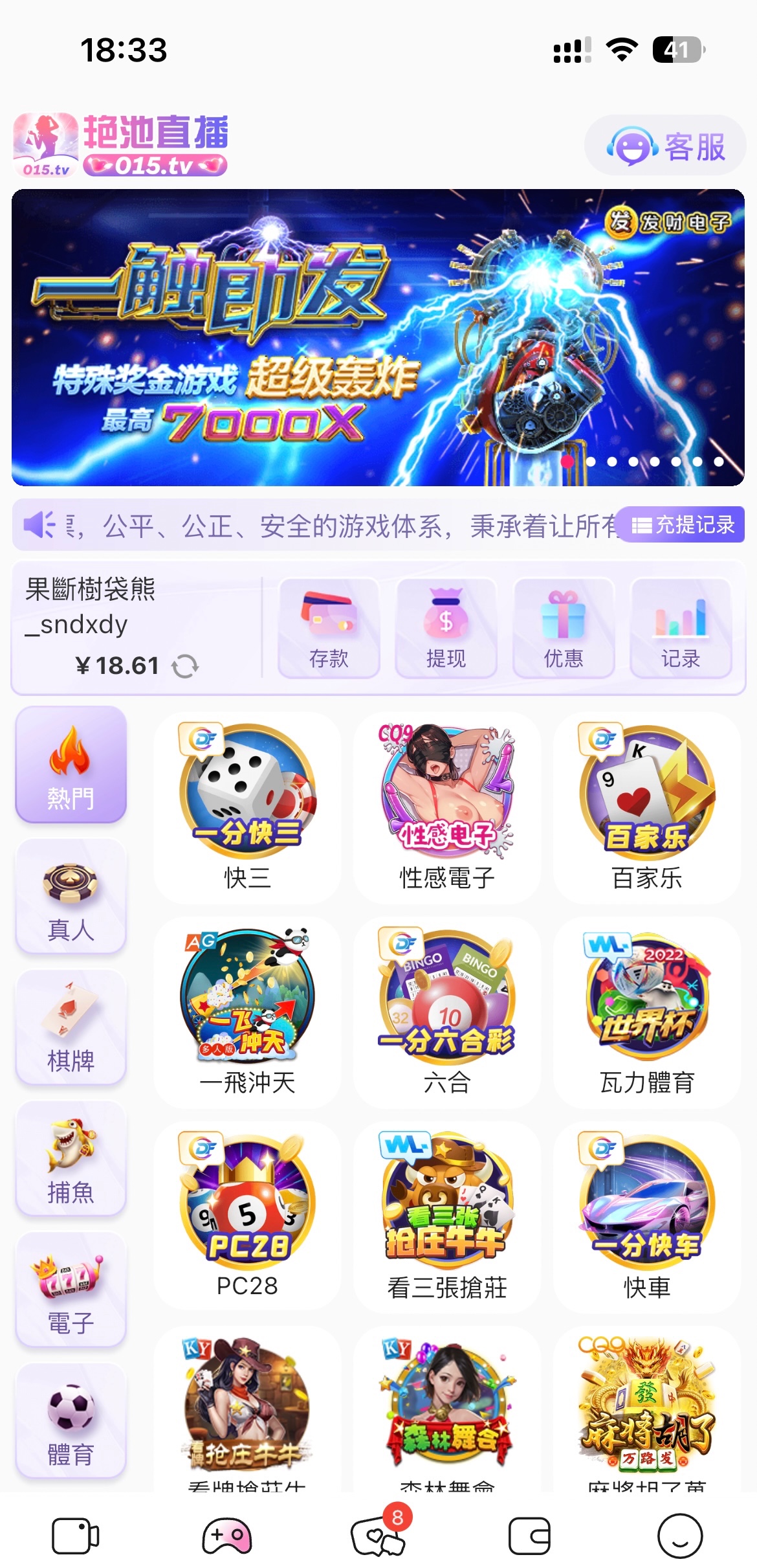Open the 充提记录 records button
757x1568 pixels.
coord(681,524)
